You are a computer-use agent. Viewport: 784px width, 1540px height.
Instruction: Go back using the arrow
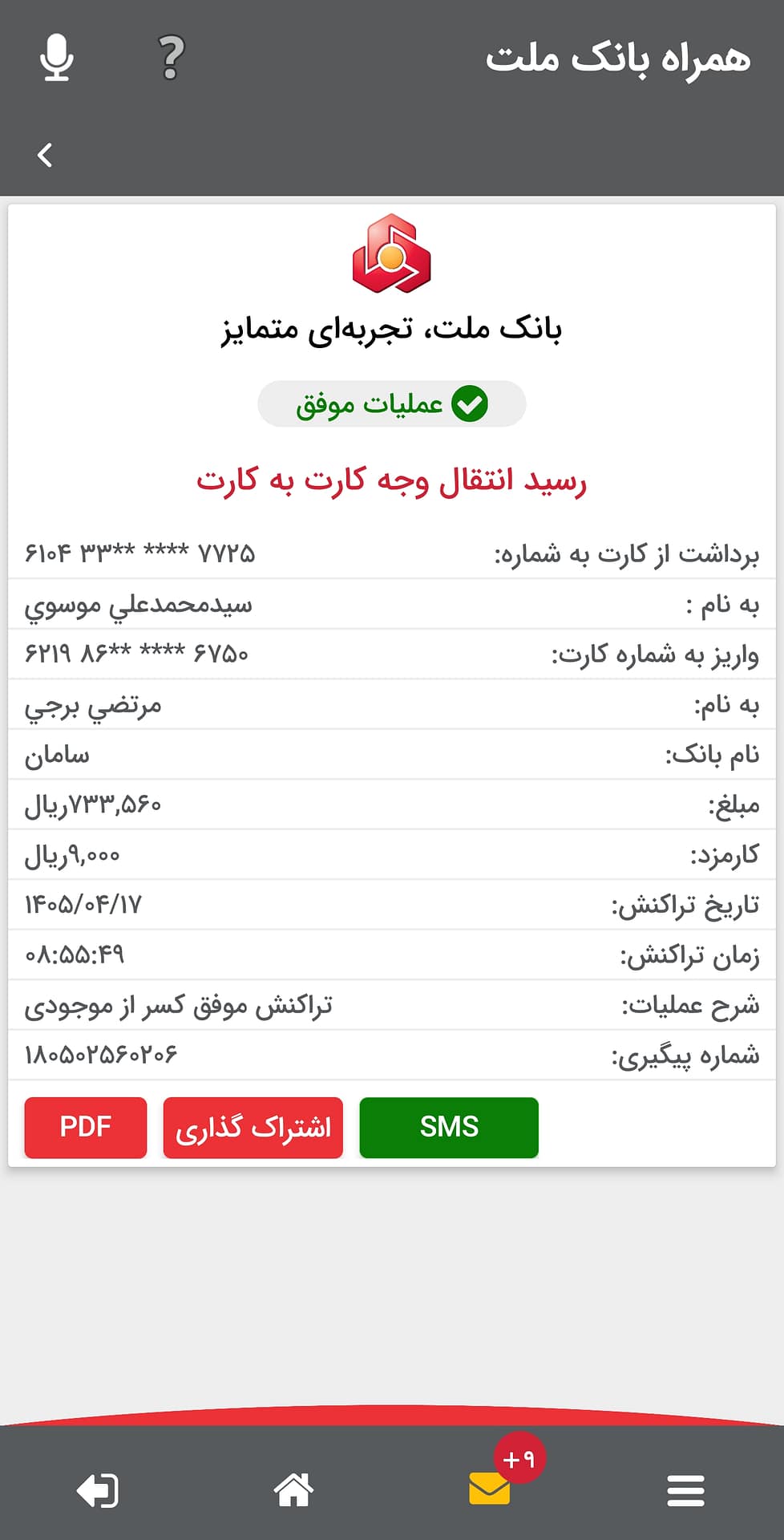coord(45,155)
